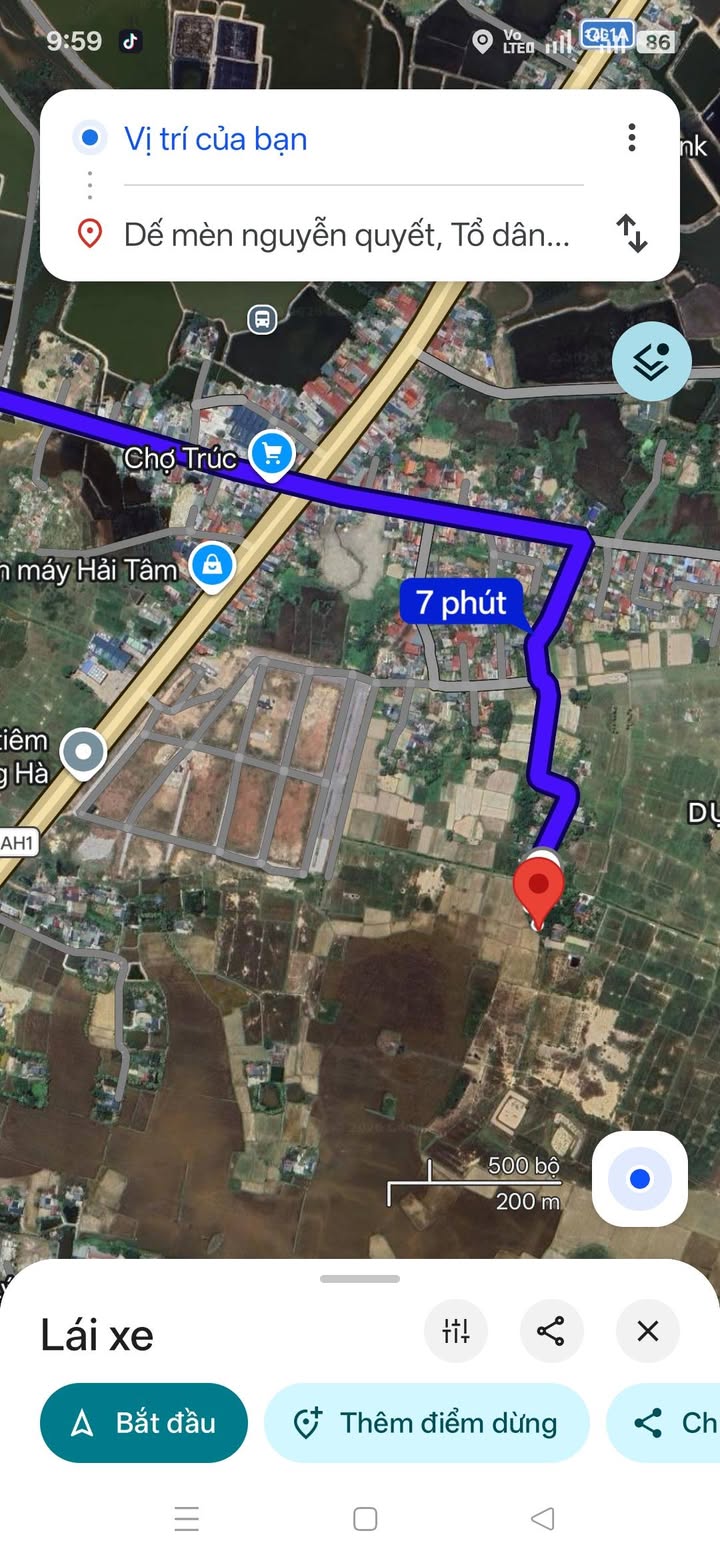Swap start and destination points

[x=631, y=234]
